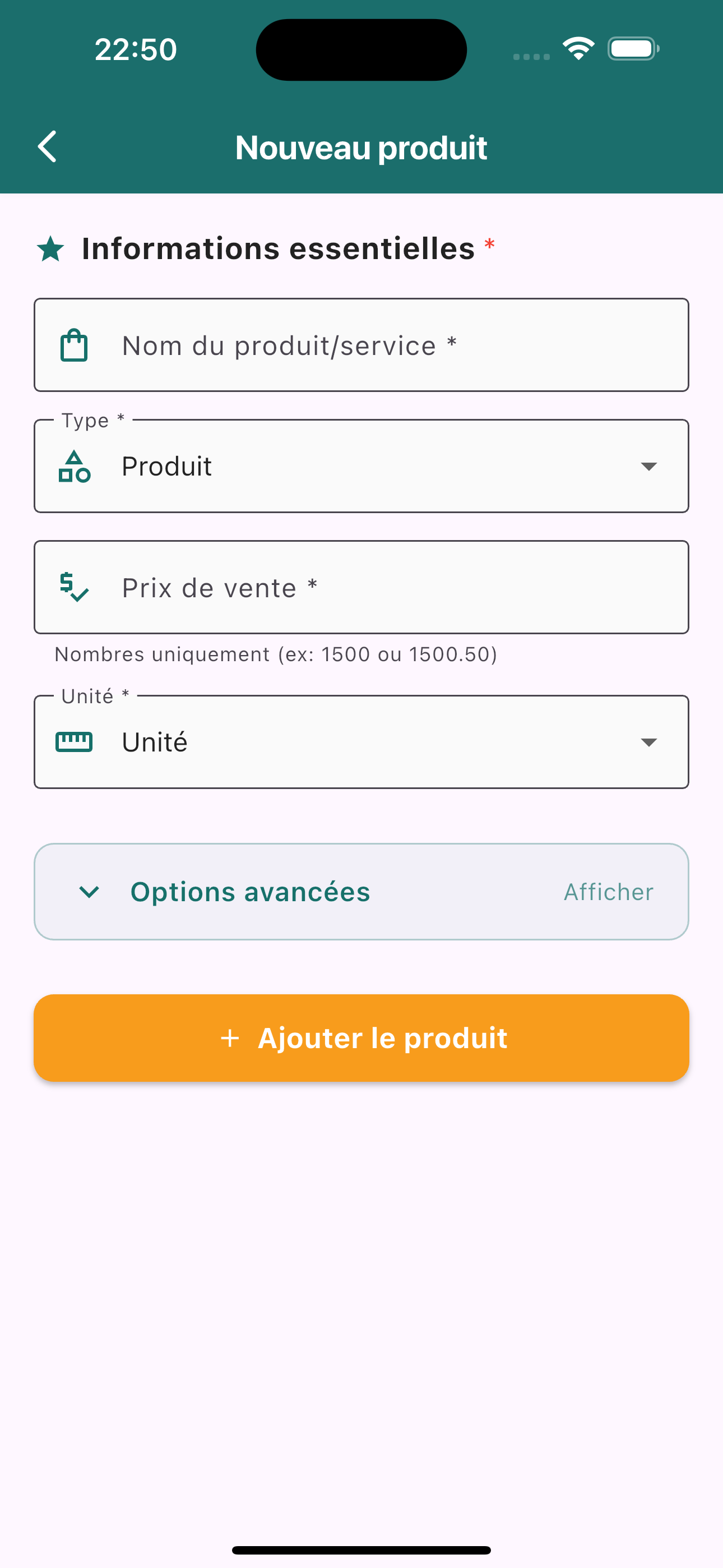Select the Informations essentielles section heading
Image resolution: width=723 pixels, height=1568 pixels.
coord(277,249)
